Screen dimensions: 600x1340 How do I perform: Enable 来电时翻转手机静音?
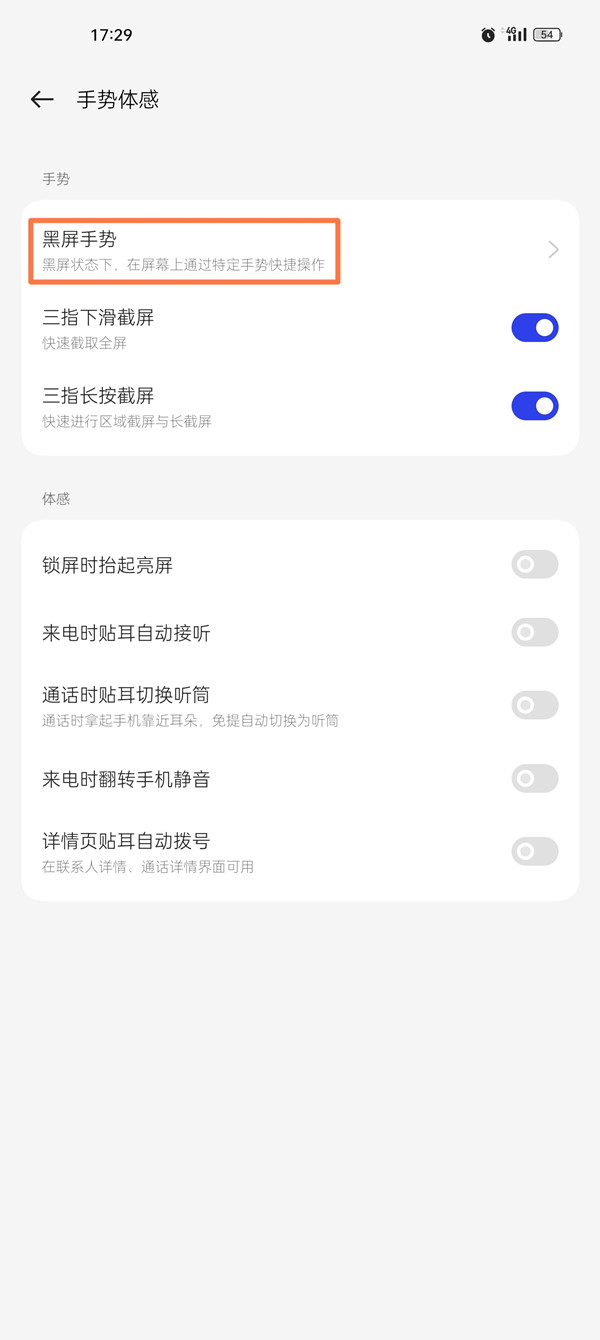coord(534,778)
